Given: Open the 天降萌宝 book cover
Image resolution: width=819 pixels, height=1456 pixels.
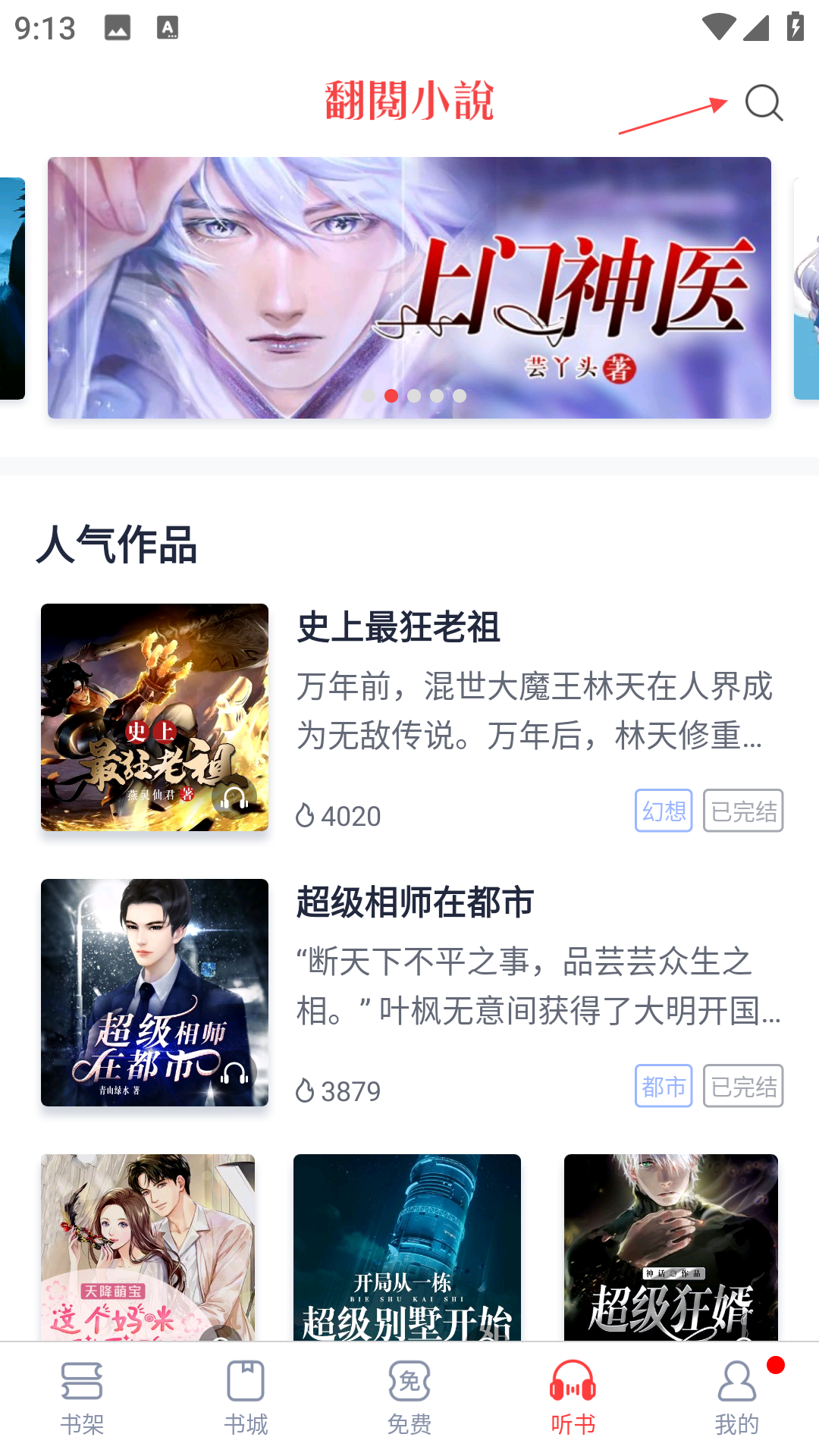Looking at the screenshot, I should (148, 1247).
